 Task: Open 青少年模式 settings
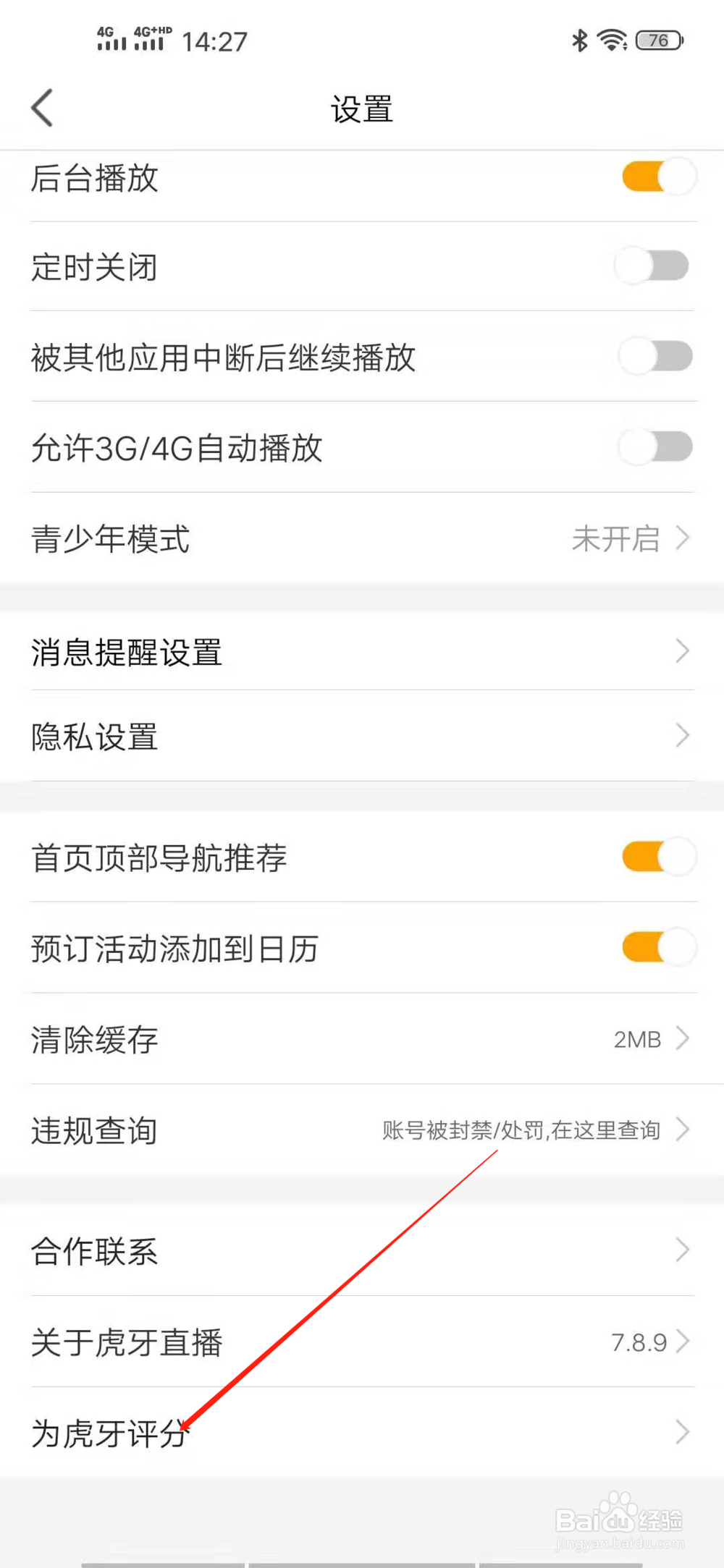[362, 538]
